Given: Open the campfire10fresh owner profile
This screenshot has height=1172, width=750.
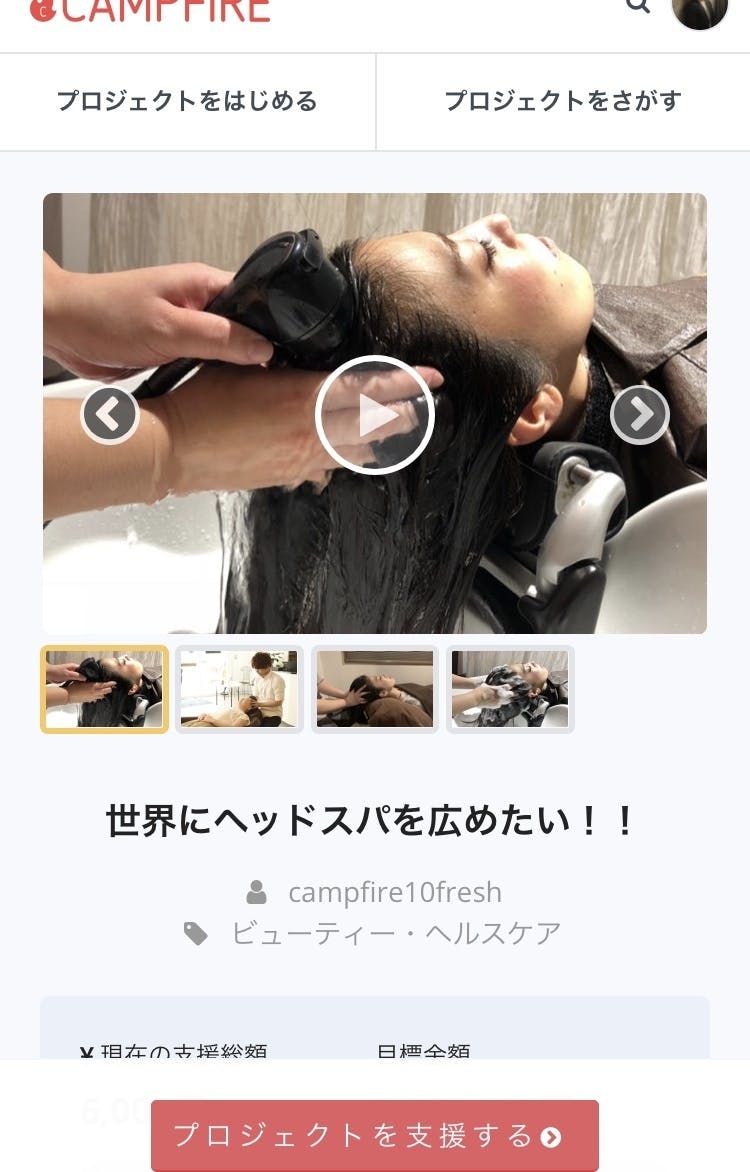Looking at the screenshot, I should [x=394, y=892].
